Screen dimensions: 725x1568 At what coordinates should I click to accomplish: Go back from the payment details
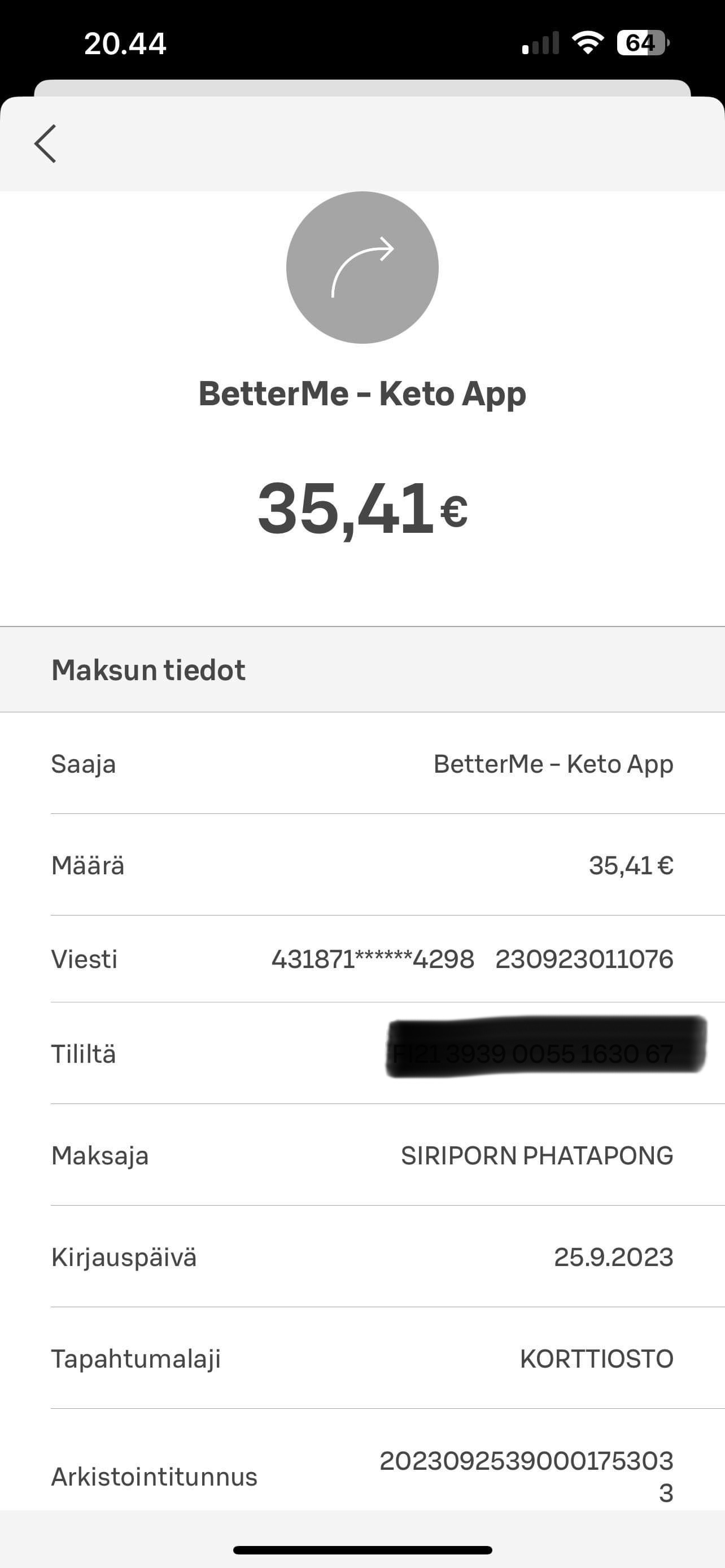[46, 144]
